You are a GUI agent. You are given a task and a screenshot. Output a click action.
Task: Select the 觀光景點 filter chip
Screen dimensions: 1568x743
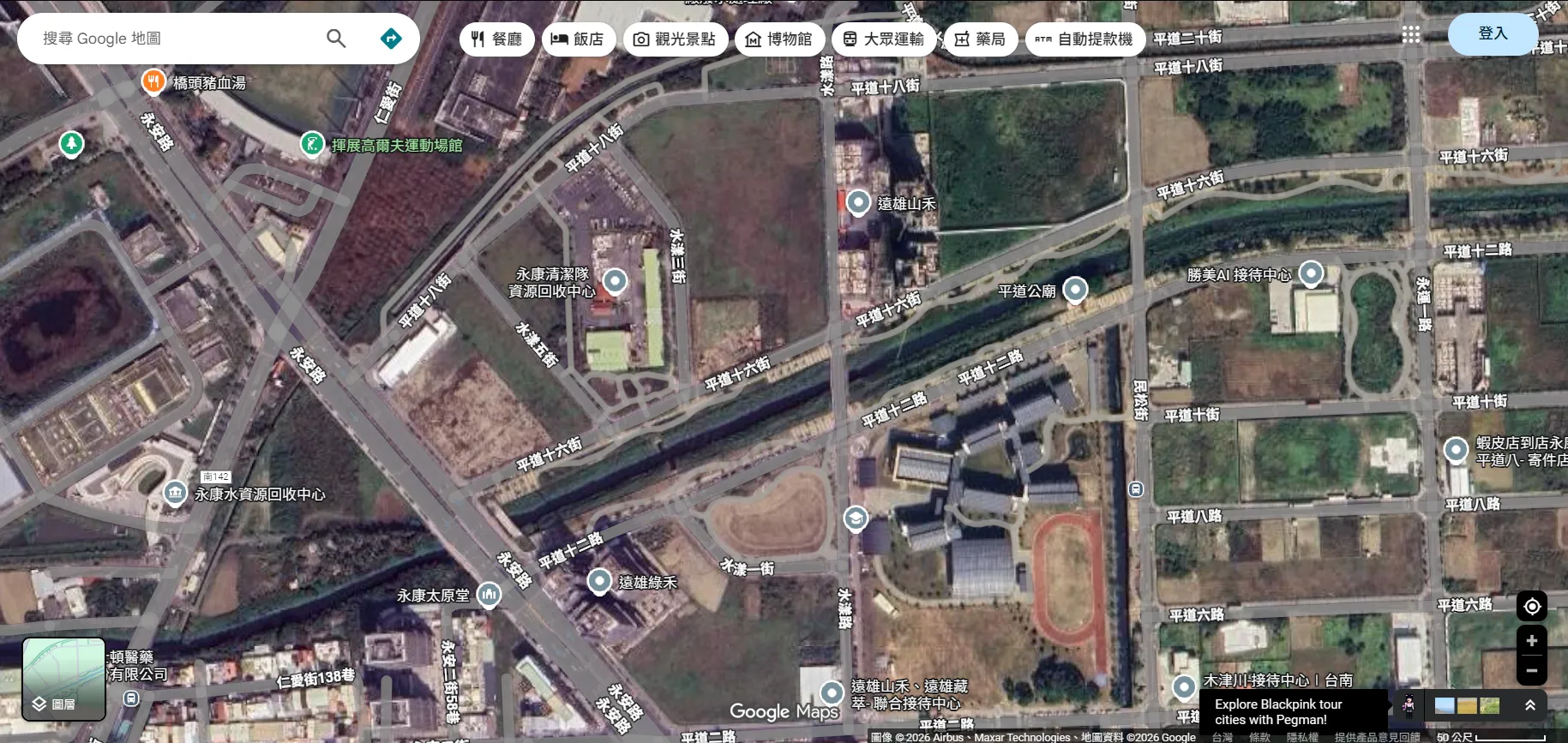(675, 39)
